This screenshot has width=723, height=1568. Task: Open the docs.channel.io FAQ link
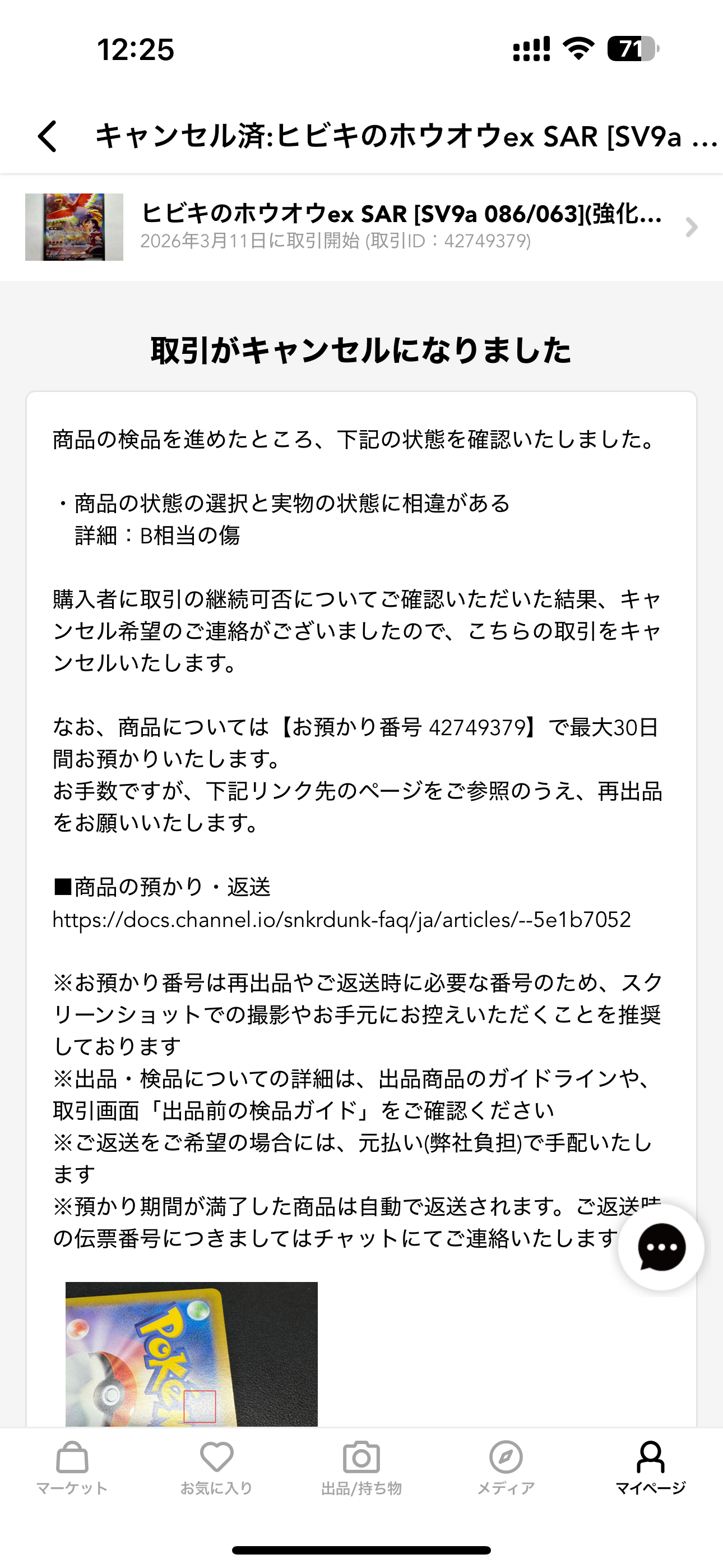(341, 919)
